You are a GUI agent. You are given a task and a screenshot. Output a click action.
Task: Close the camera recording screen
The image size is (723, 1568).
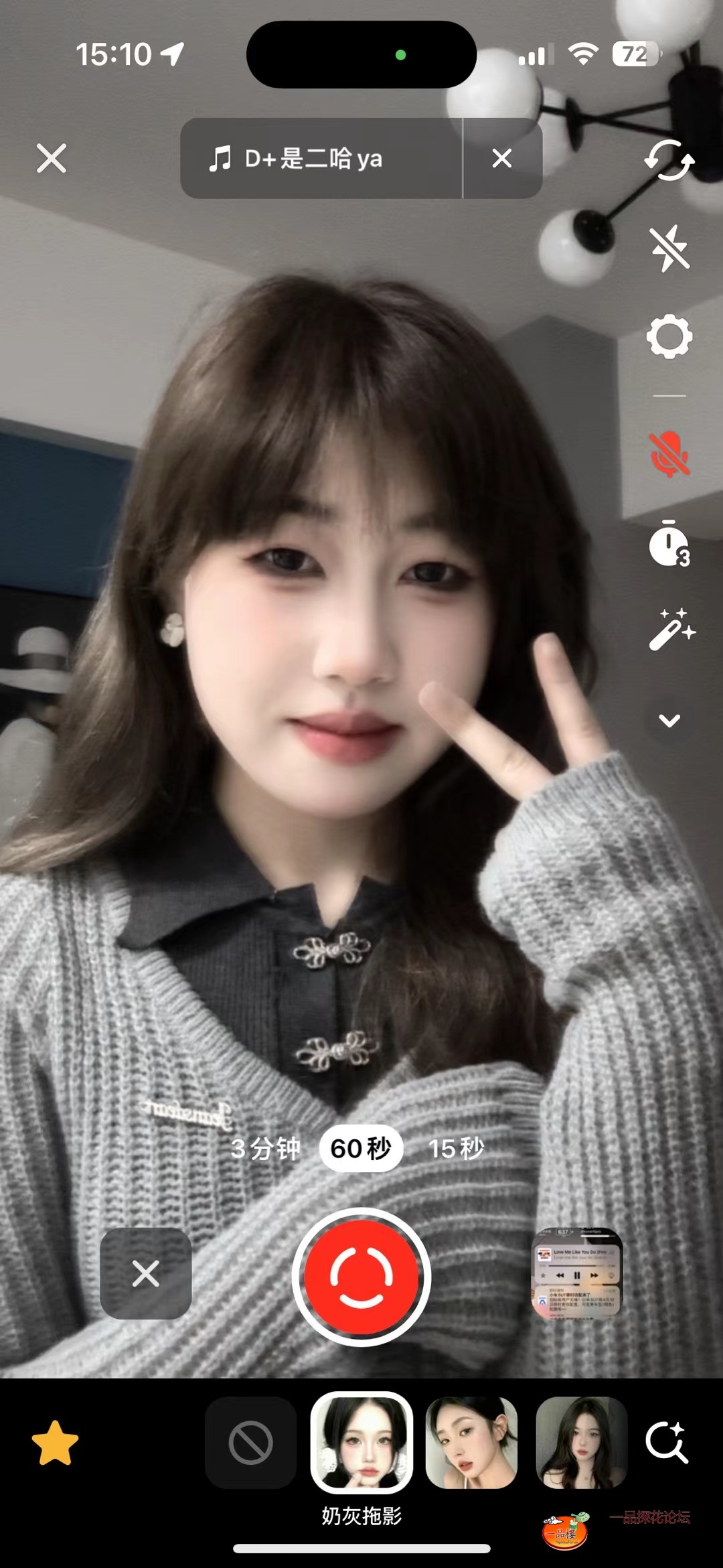pyautogui.click(x=52, y=159)
